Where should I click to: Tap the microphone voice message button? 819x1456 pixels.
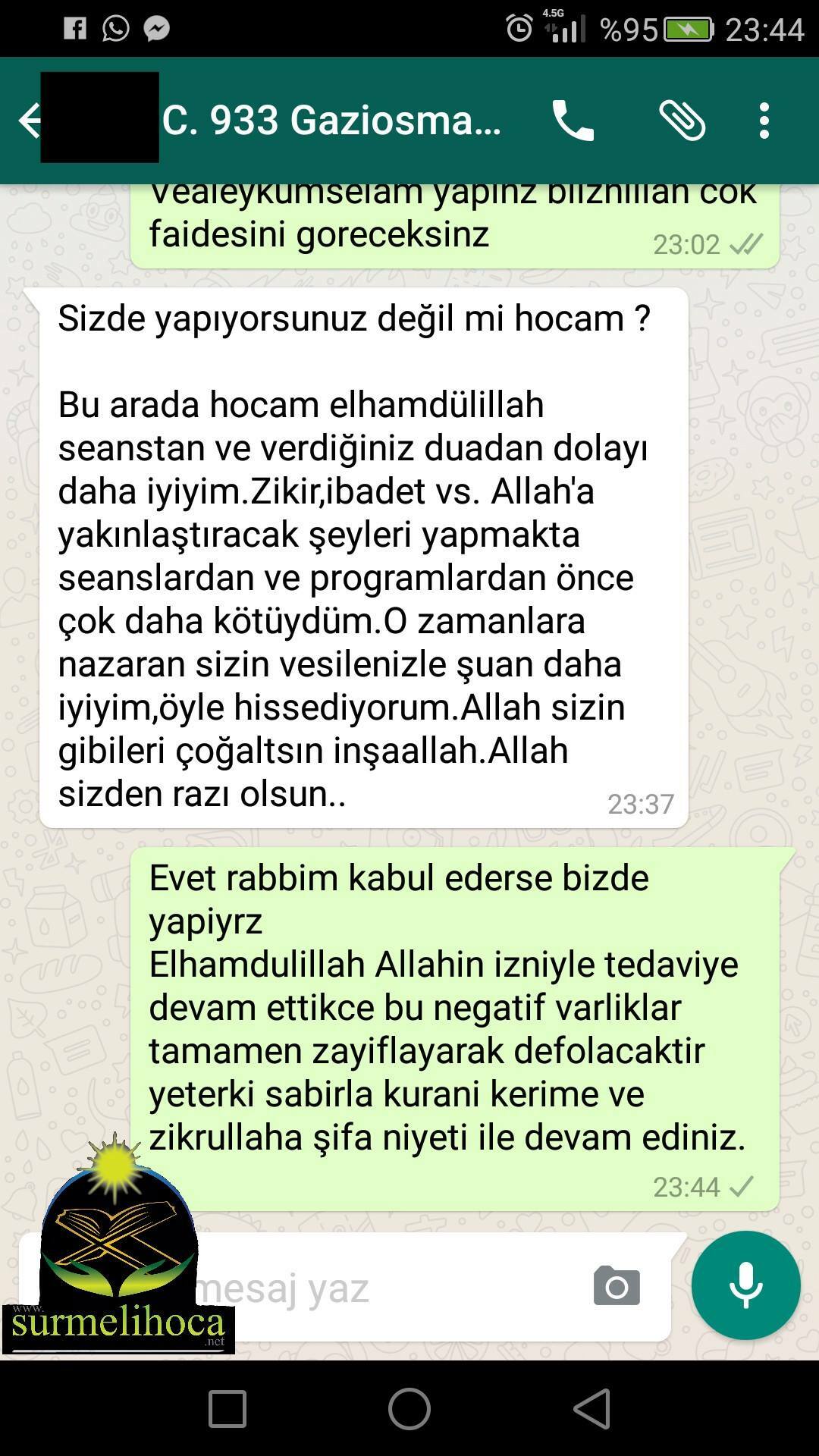(745, 1285)
